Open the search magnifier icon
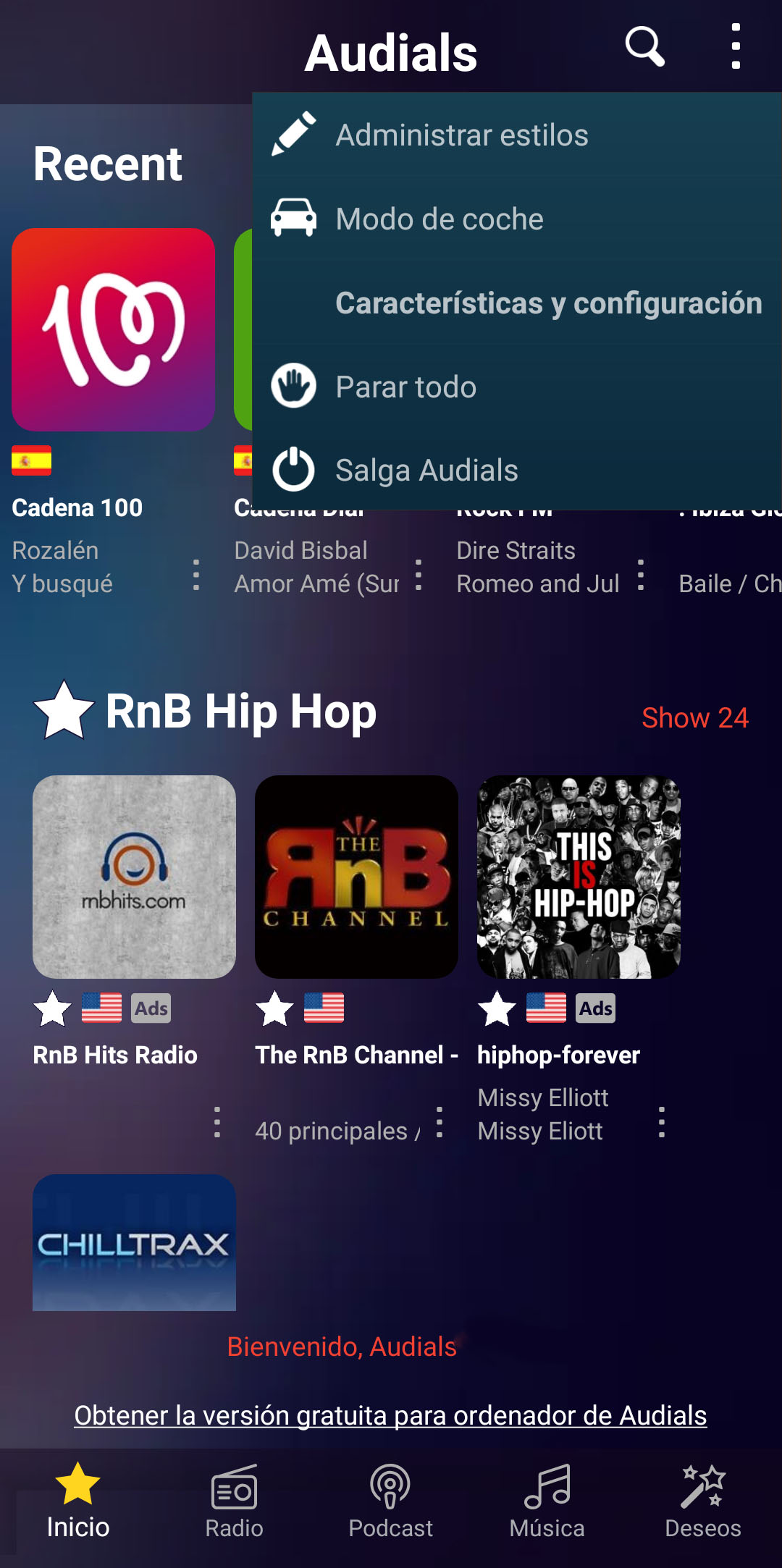Viewport: 782px width, 1568px height. click(x=644, y=47)
